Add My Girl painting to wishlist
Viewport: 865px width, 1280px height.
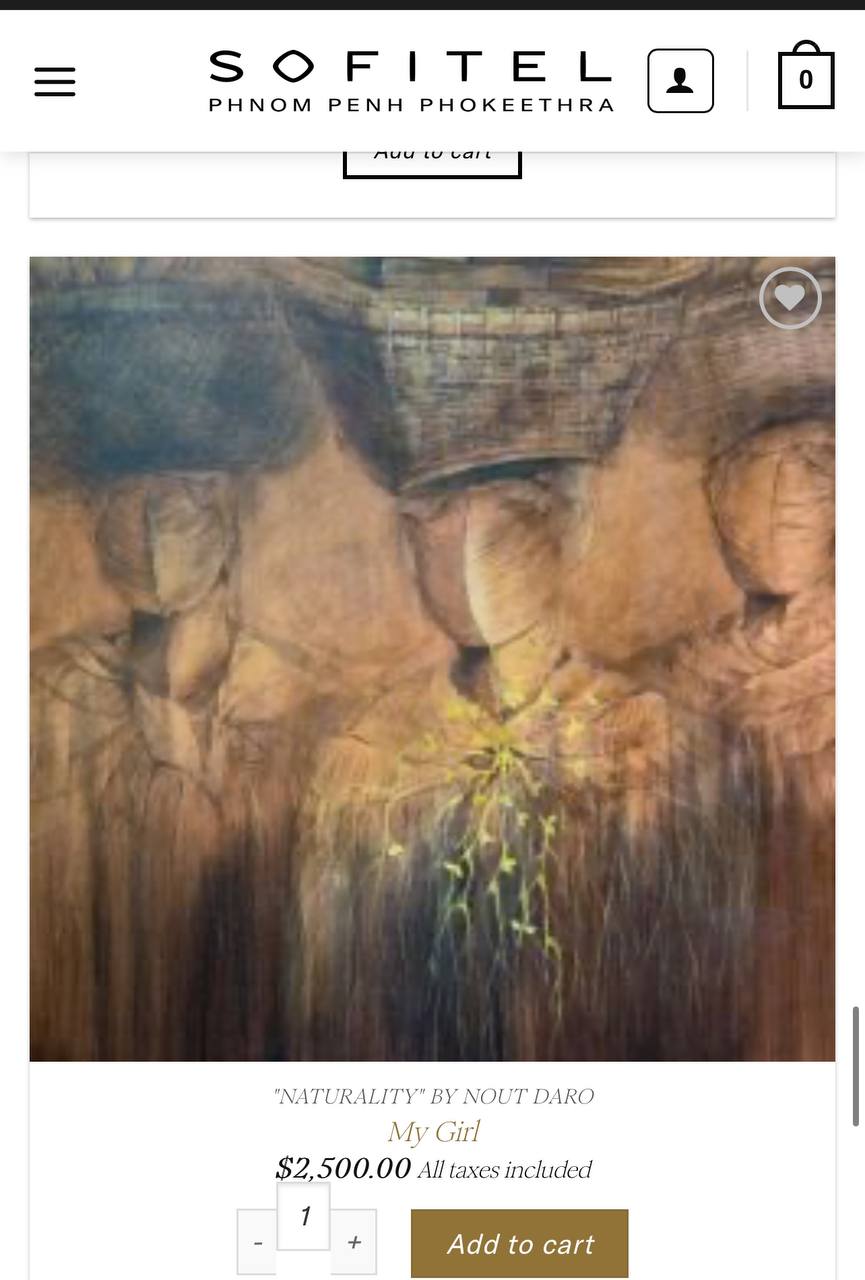(789, 298)
